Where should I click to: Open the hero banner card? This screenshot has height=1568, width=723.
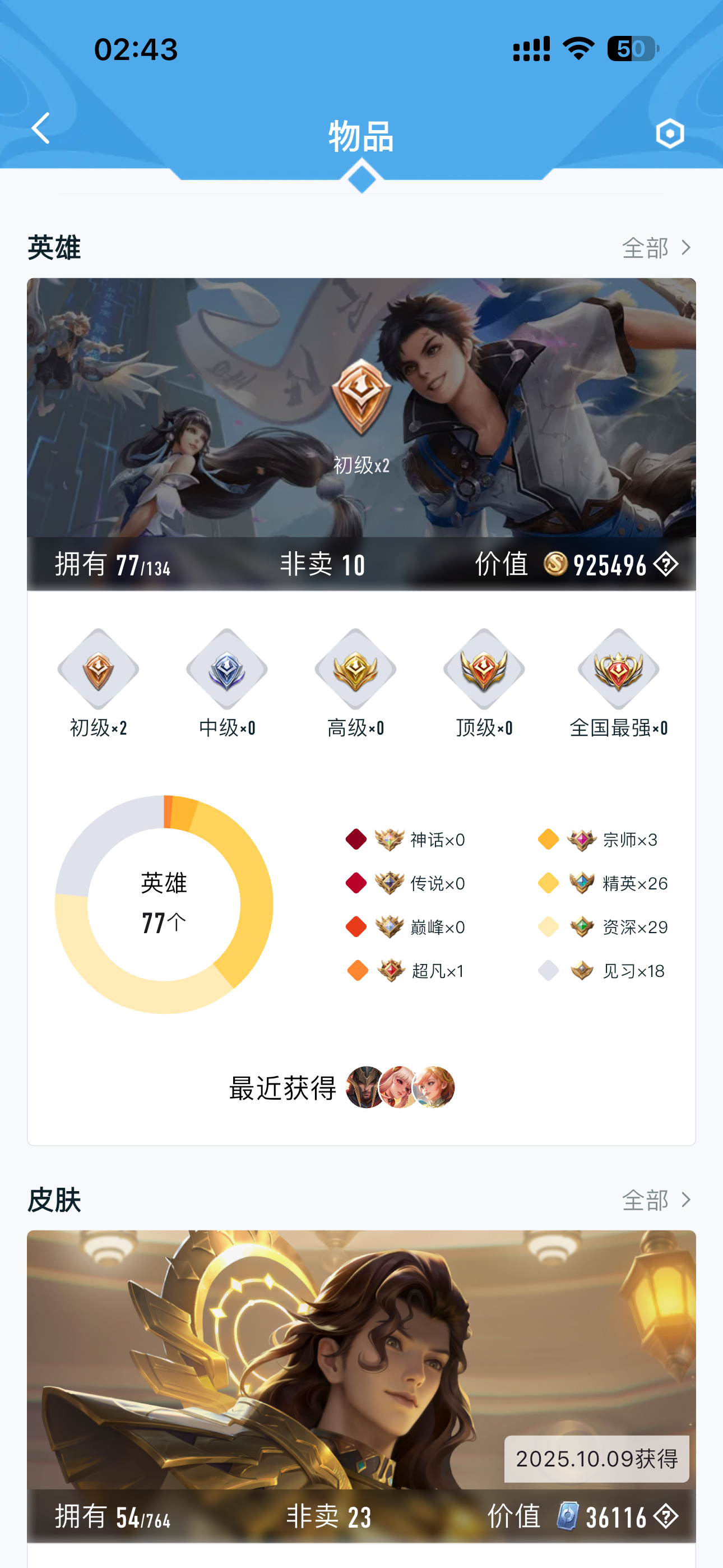point(361,434)
